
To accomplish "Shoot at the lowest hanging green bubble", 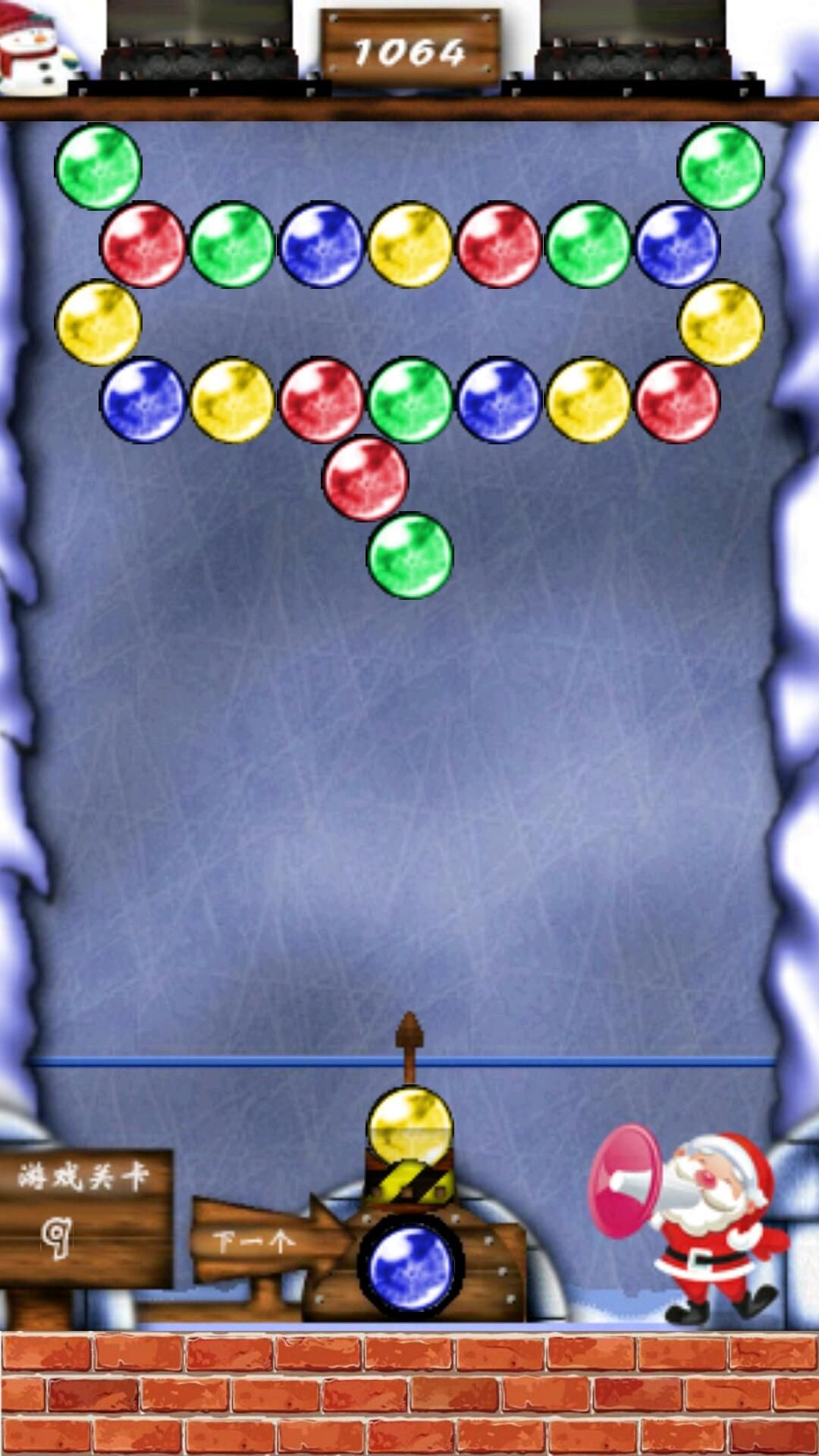I will 409,556.
